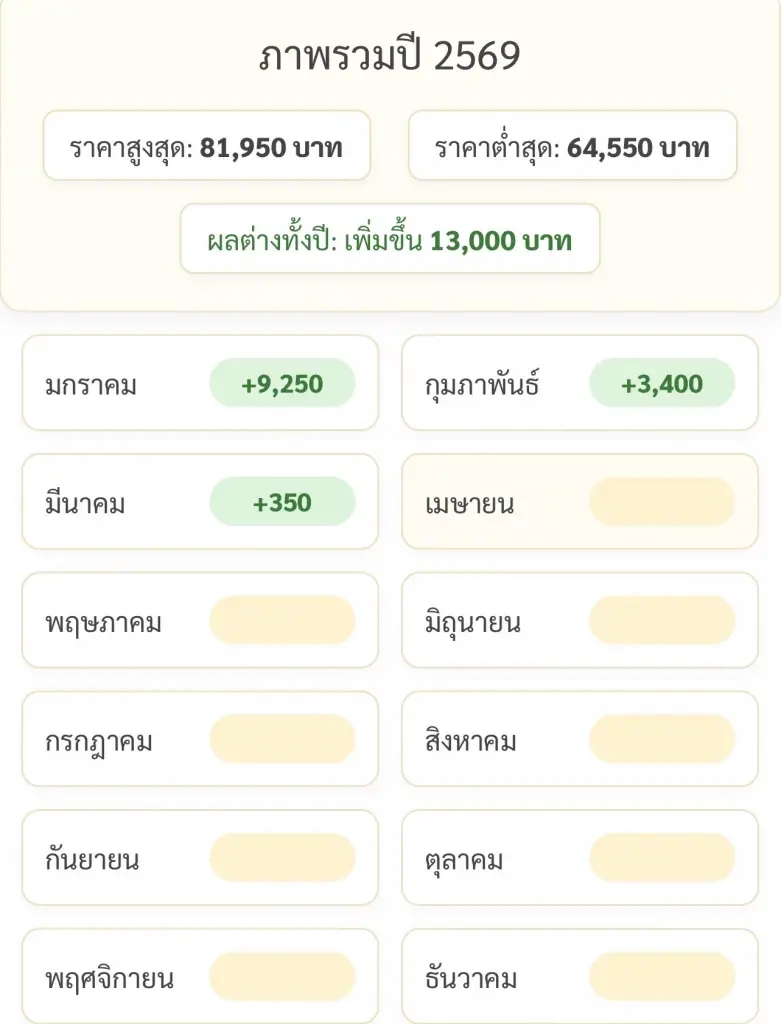Select the ตุลาคม month card

[x=580, y=858]
